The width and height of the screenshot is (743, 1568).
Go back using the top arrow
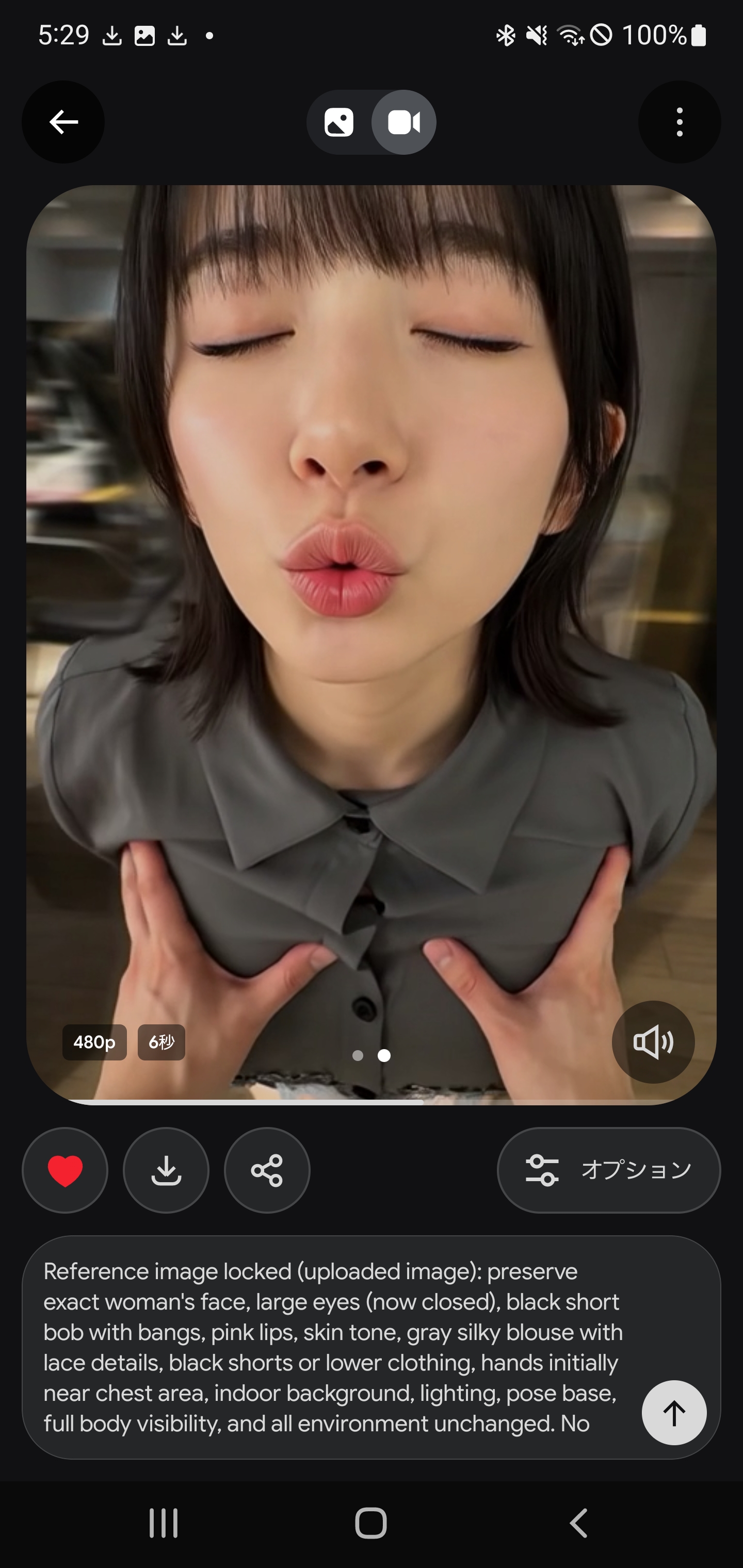coord(63,122)
